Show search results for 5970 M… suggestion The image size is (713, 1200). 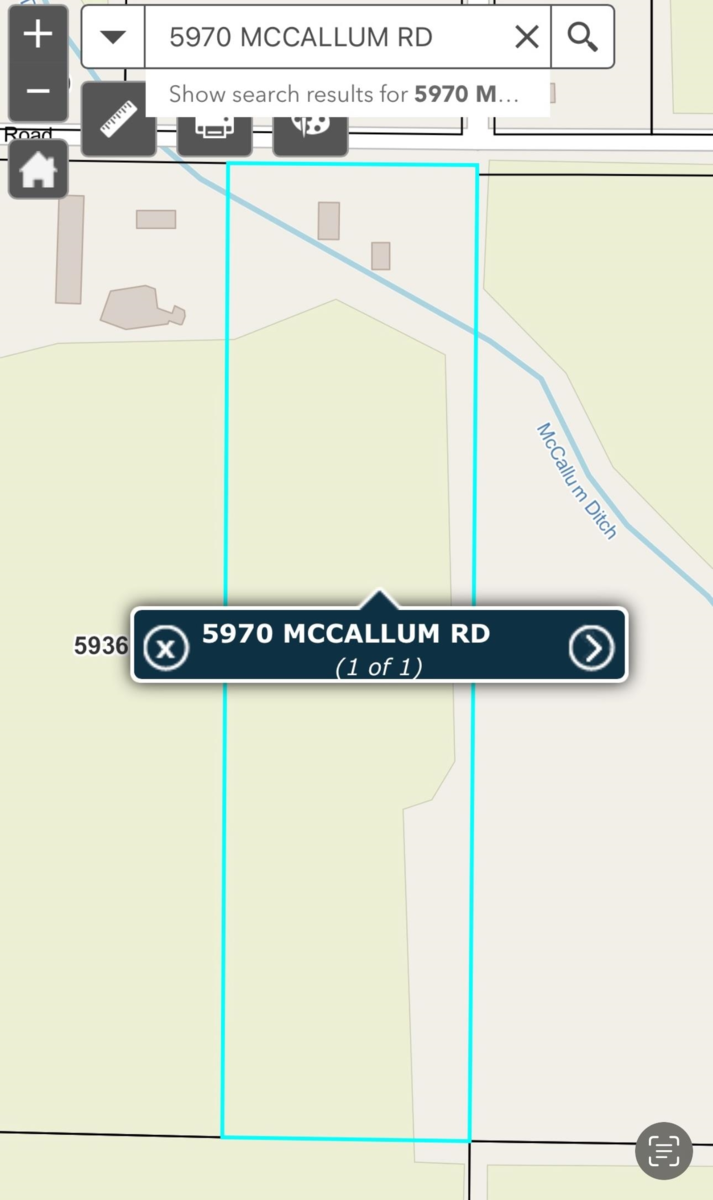click(x=344, y=95)
